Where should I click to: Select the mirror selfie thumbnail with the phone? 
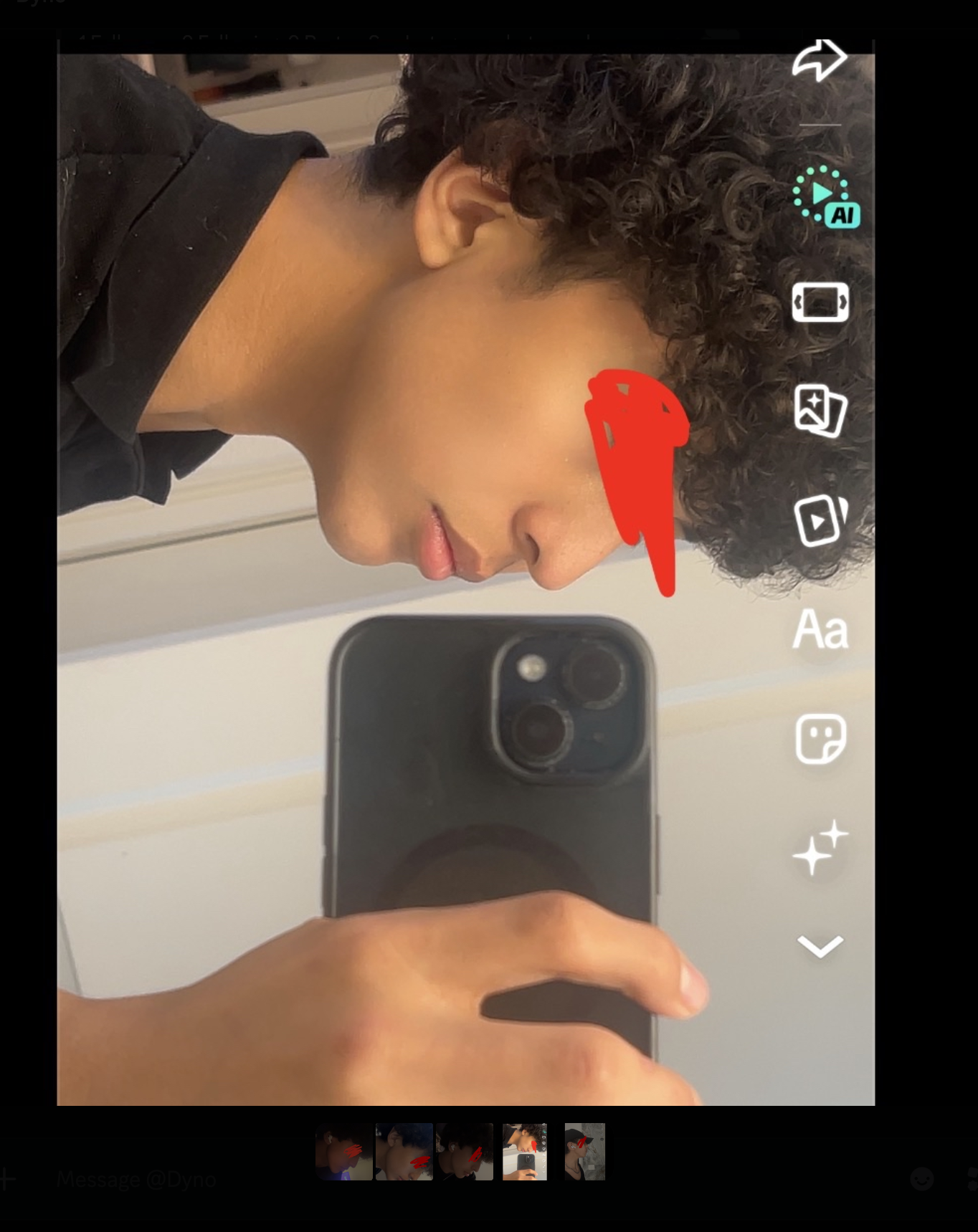(x=525, y=1152)
